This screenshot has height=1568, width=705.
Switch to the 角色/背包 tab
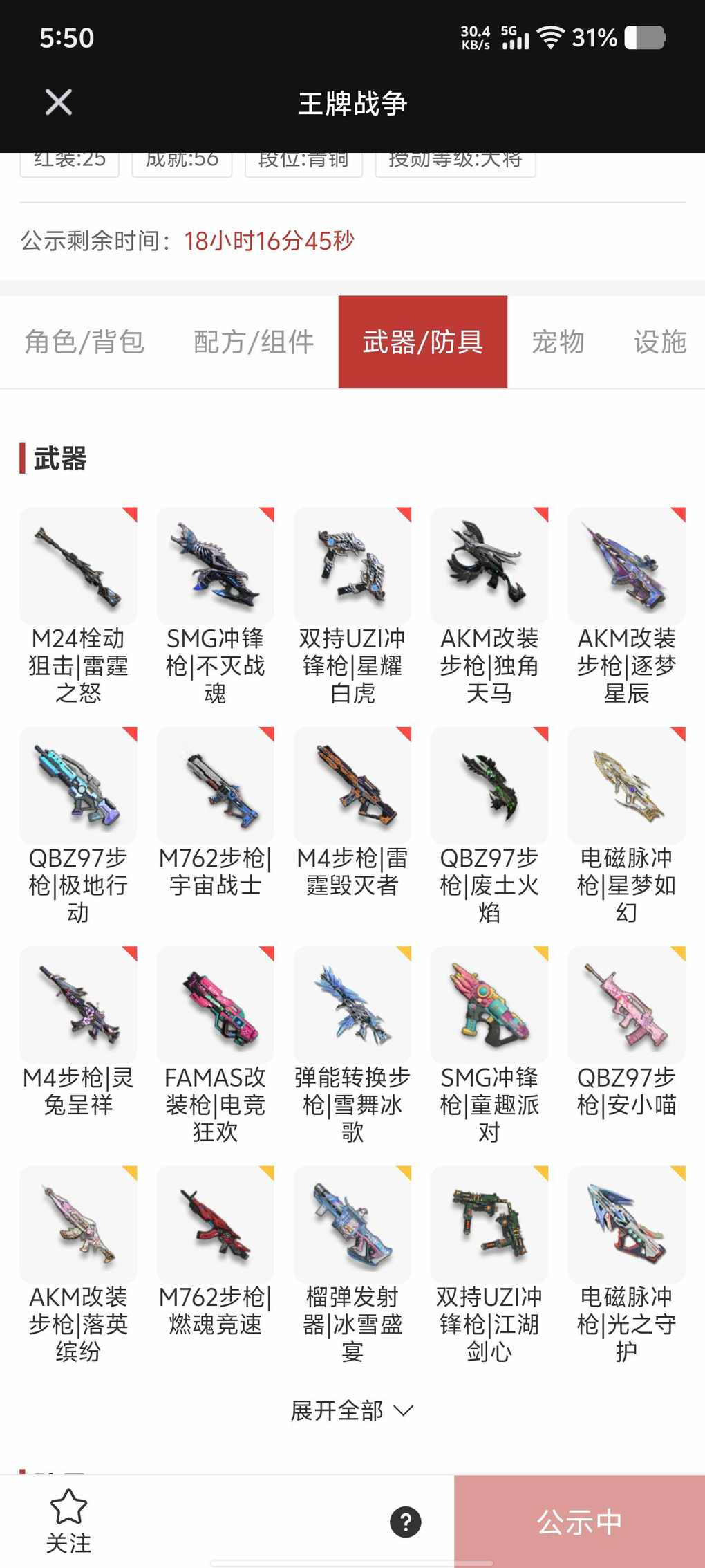[x=84, y=342]
